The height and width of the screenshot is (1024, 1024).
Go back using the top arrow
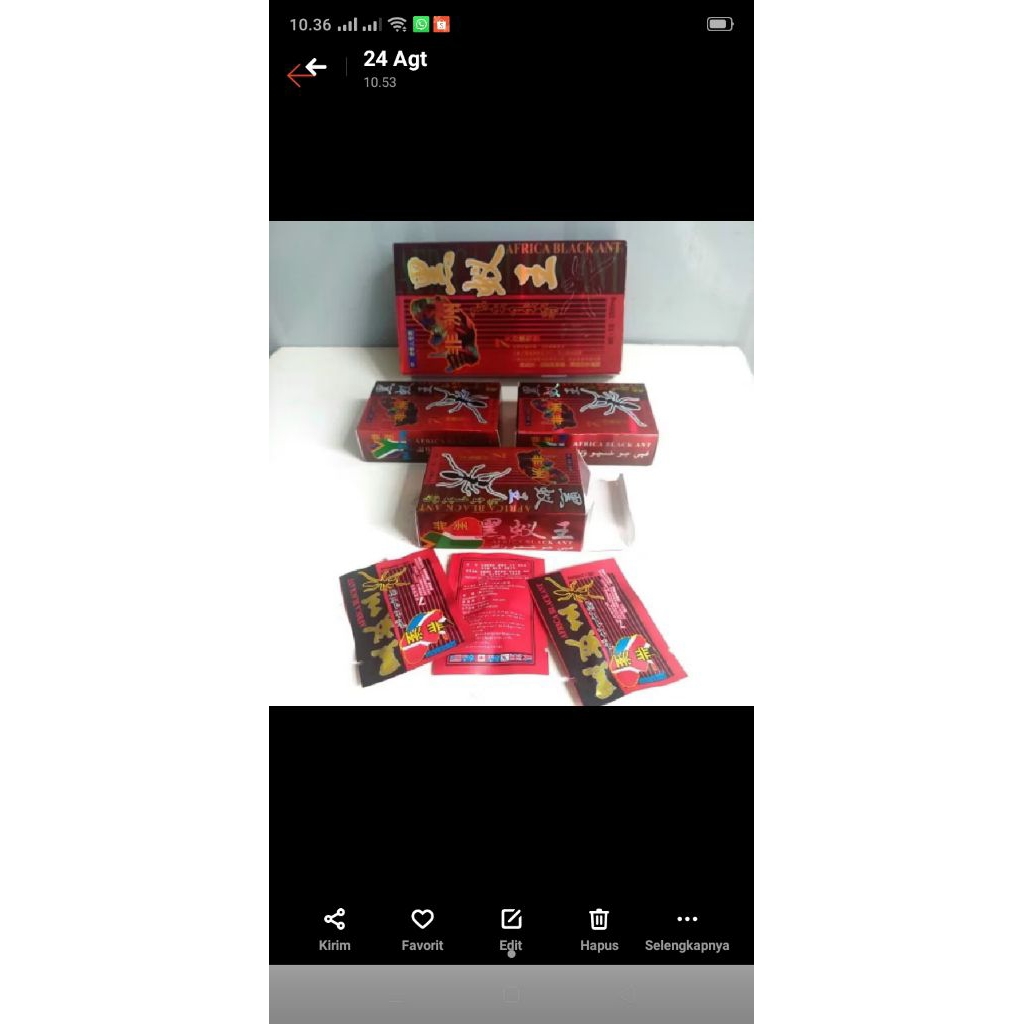click(314, 69)
